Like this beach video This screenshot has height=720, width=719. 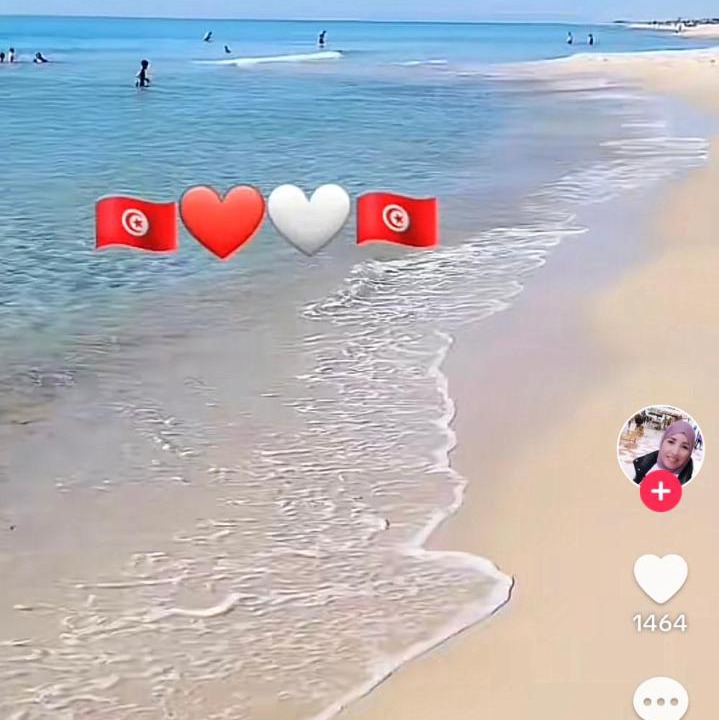(660, 579)
